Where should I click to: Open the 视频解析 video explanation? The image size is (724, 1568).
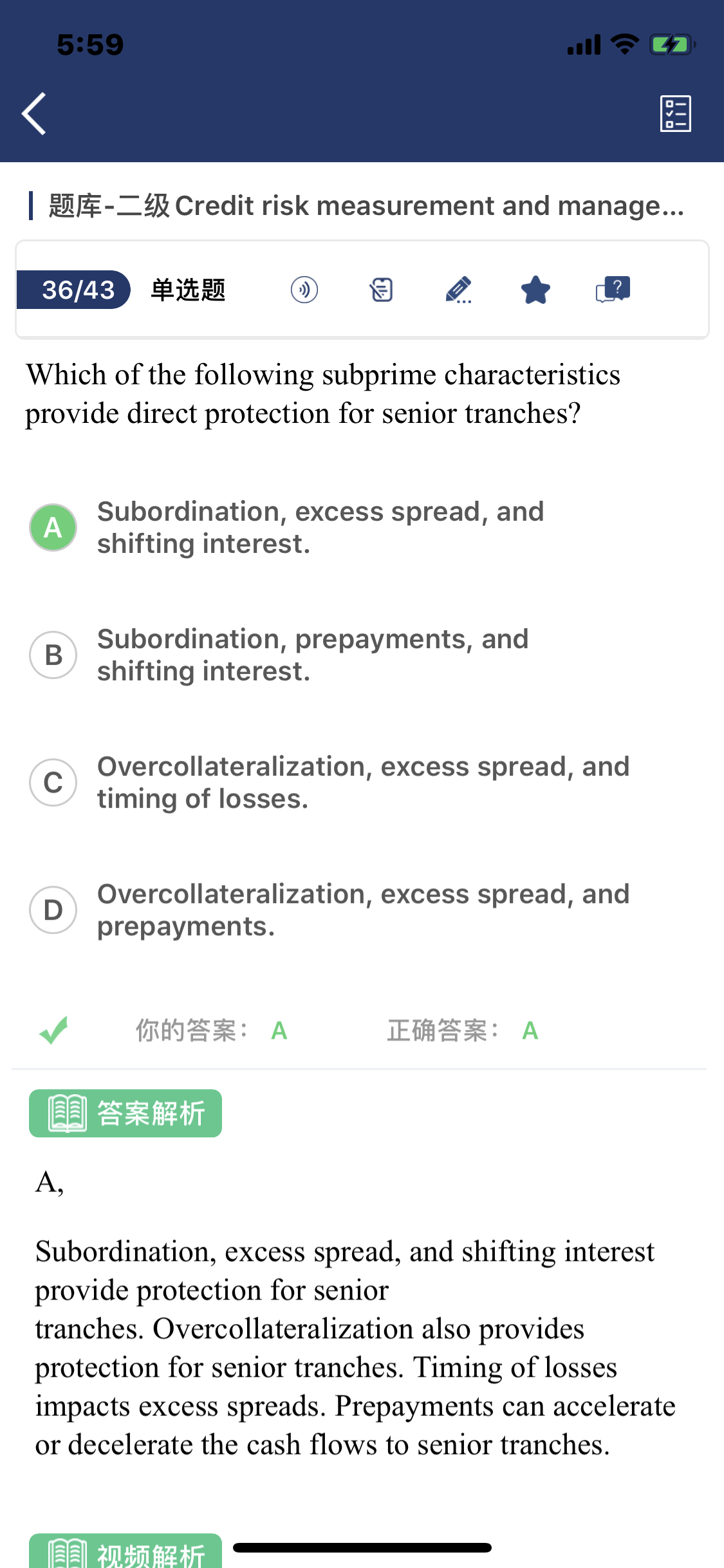pyautogui.click(x=125, y=1552)
